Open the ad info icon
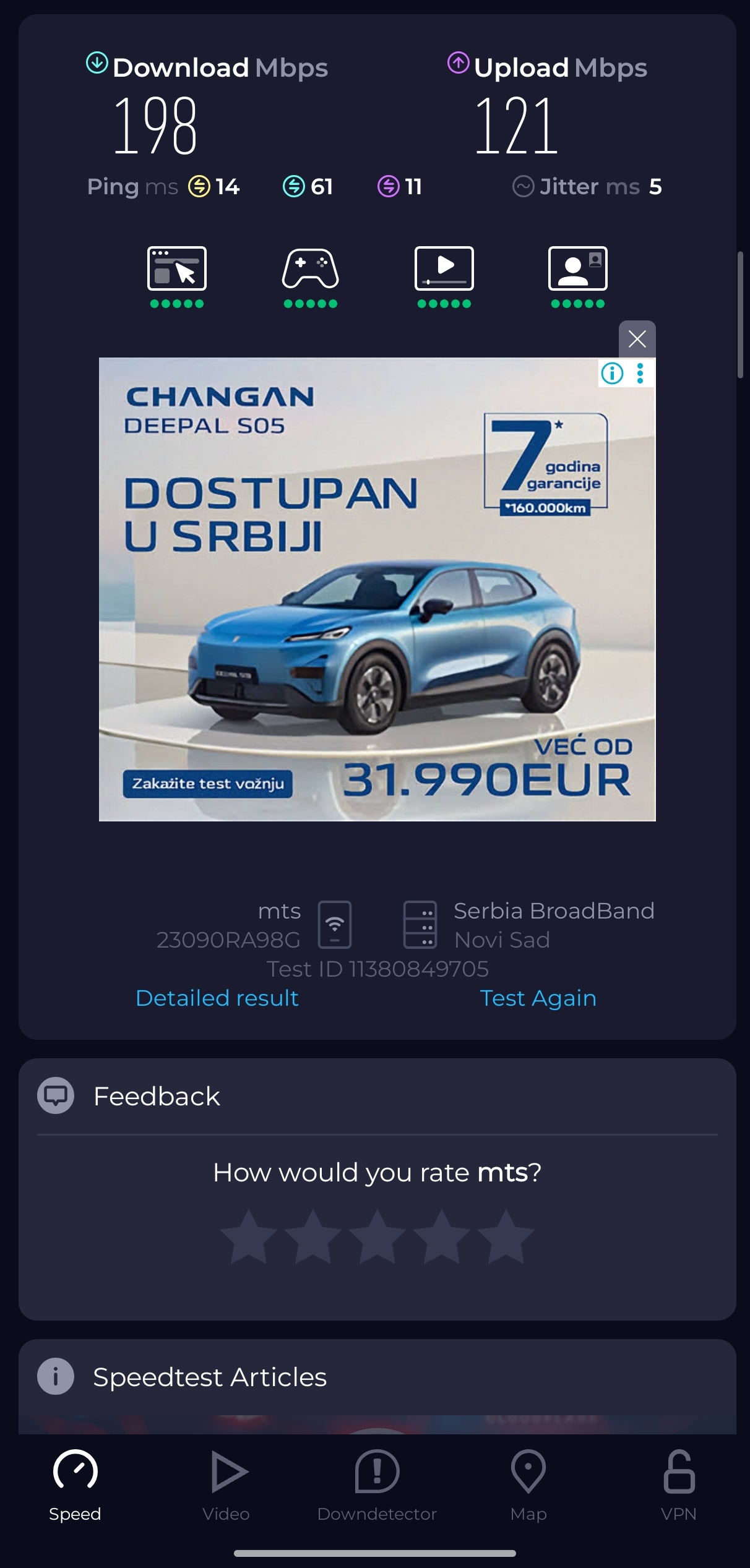Viewport: 750px width, 1568px height. coord(612,374)
